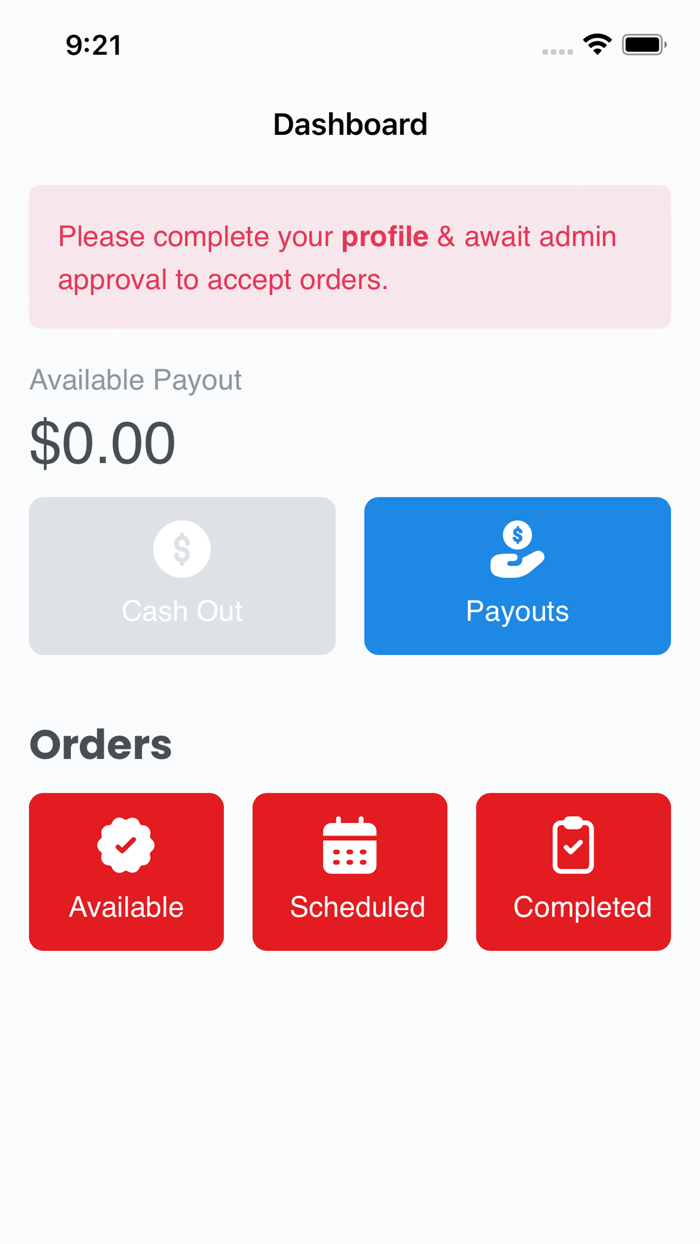View Available orders

click(x=126, y=871)
